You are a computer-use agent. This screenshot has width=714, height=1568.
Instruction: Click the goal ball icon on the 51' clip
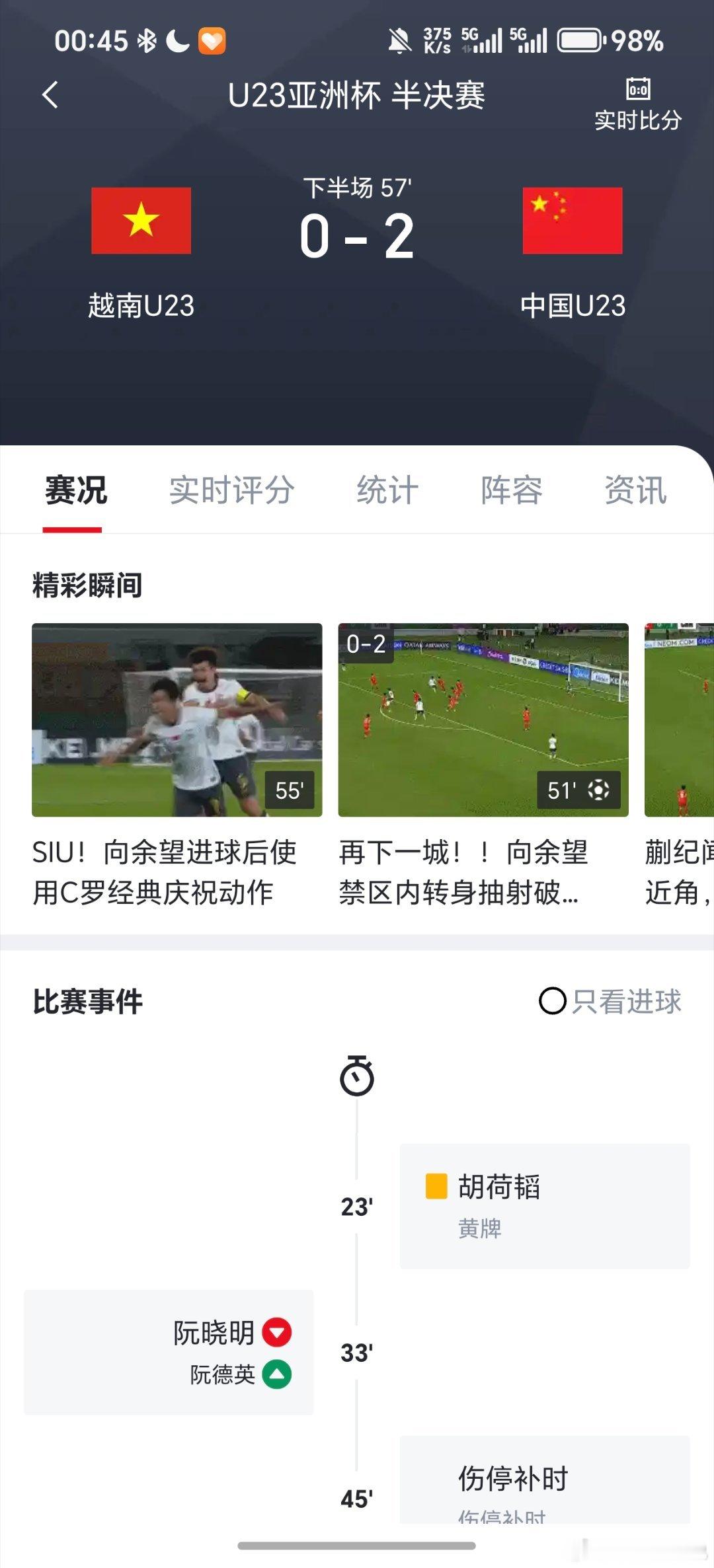coord(600,790)
